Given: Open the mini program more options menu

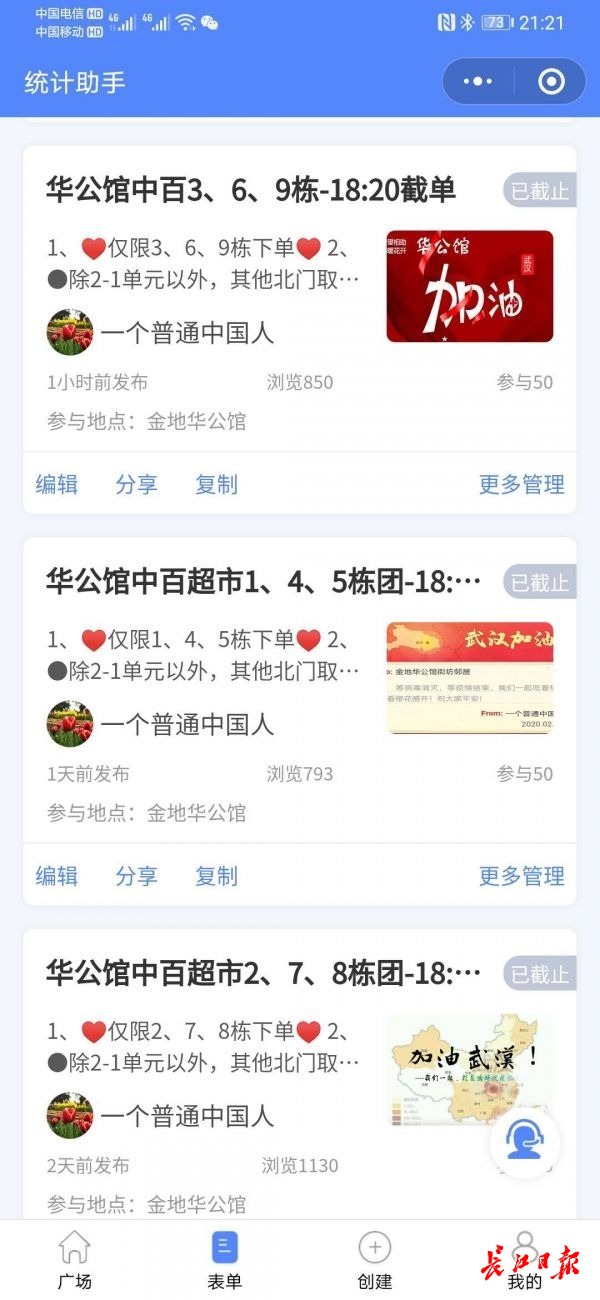Looking at the screenshot, I should tap(478, 82).
